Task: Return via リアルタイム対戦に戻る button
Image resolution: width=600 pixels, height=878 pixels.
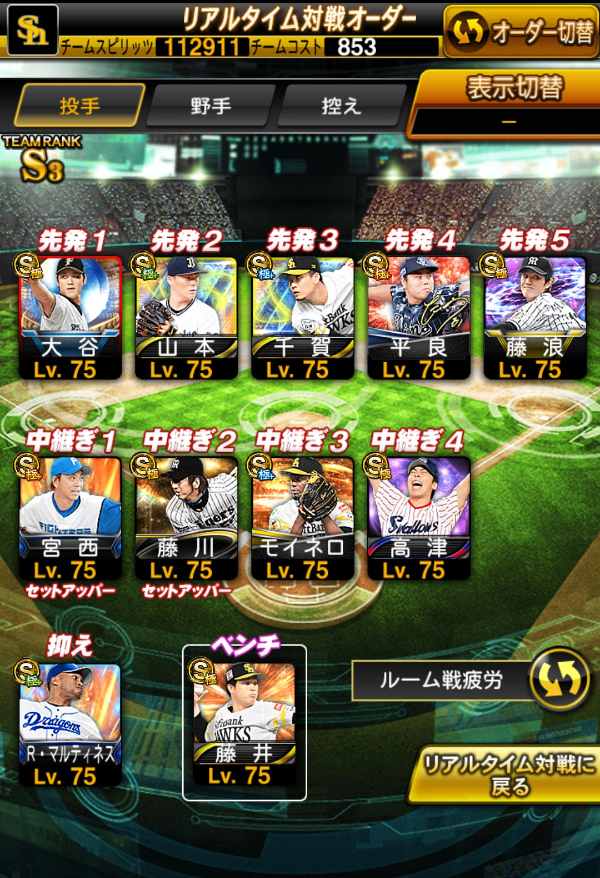Action: click(x=508, y=773)
